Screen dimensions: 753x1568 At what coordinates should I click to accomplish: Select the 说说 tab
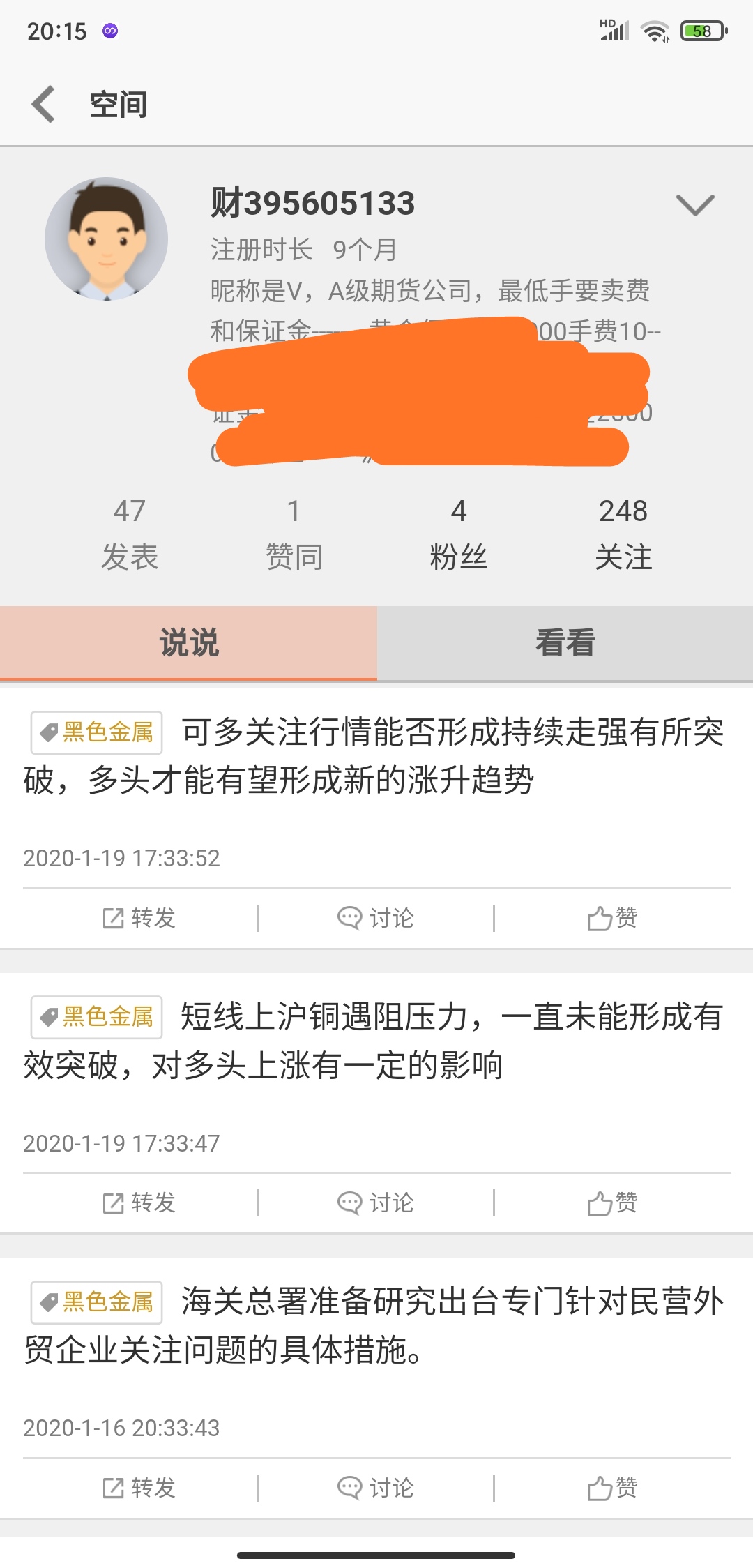click(188, 642)
